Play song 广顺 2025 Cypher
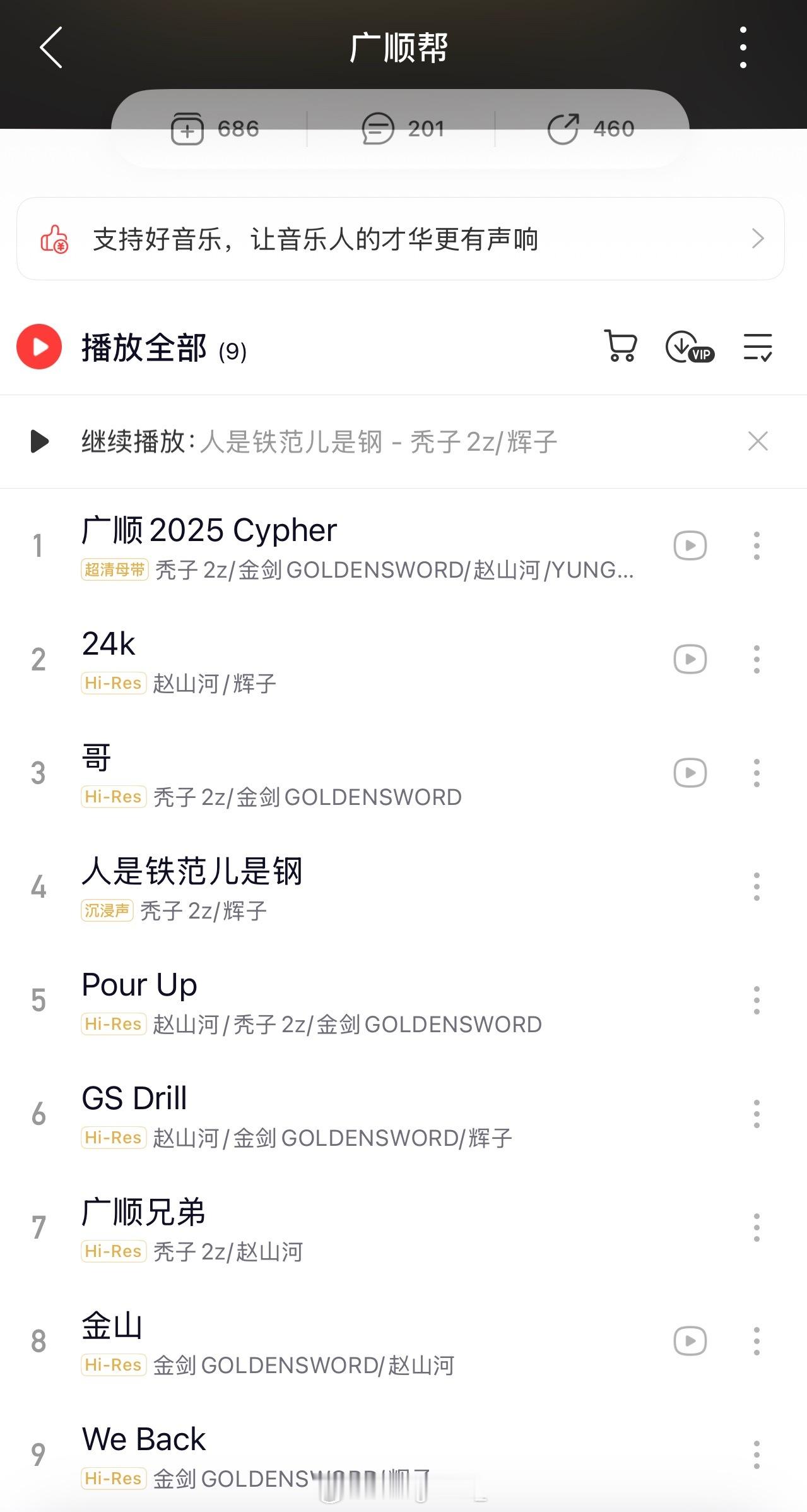The width and height of the screenshot is (807, 1512). (357, 546)
